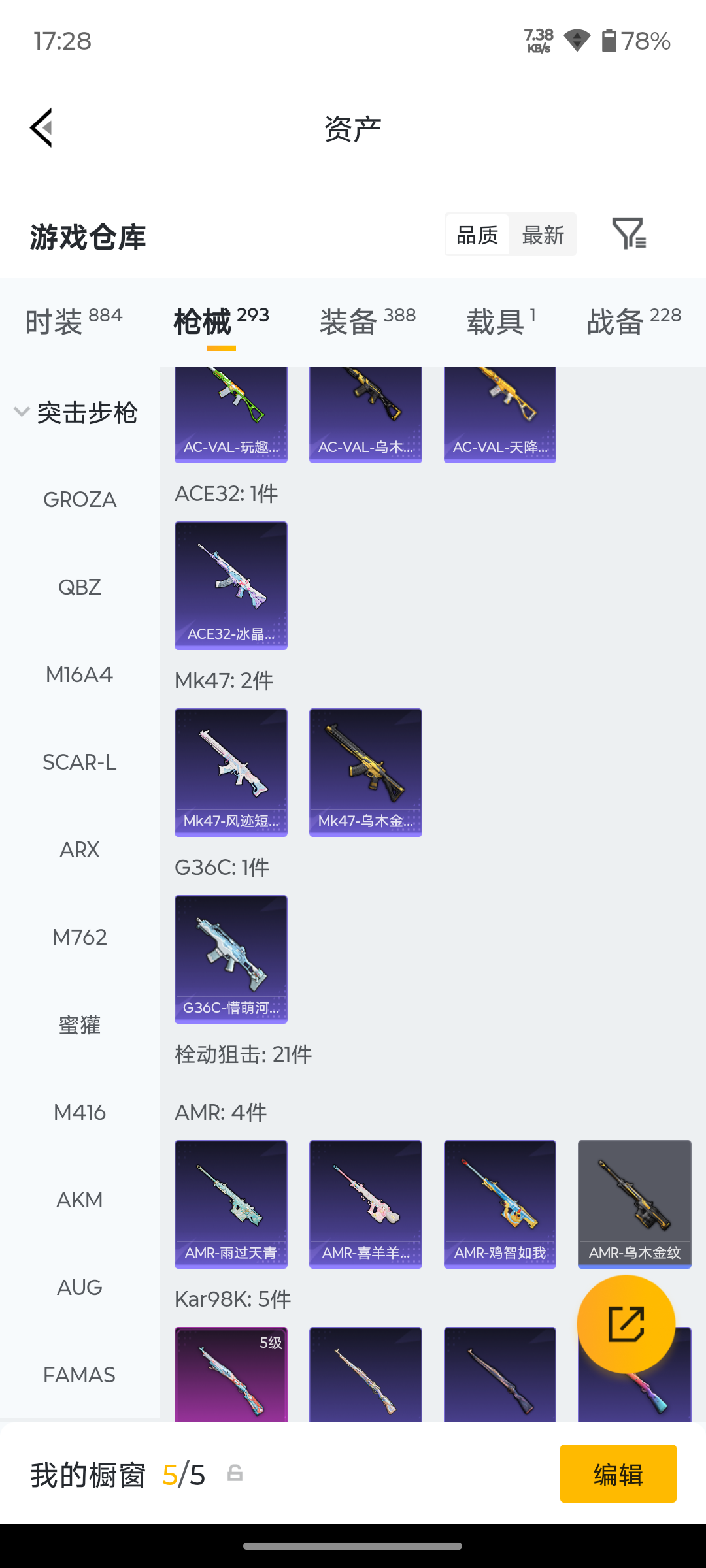
Task: Open the G36C-懵萌河 skin tile
Action: point(231,959)
